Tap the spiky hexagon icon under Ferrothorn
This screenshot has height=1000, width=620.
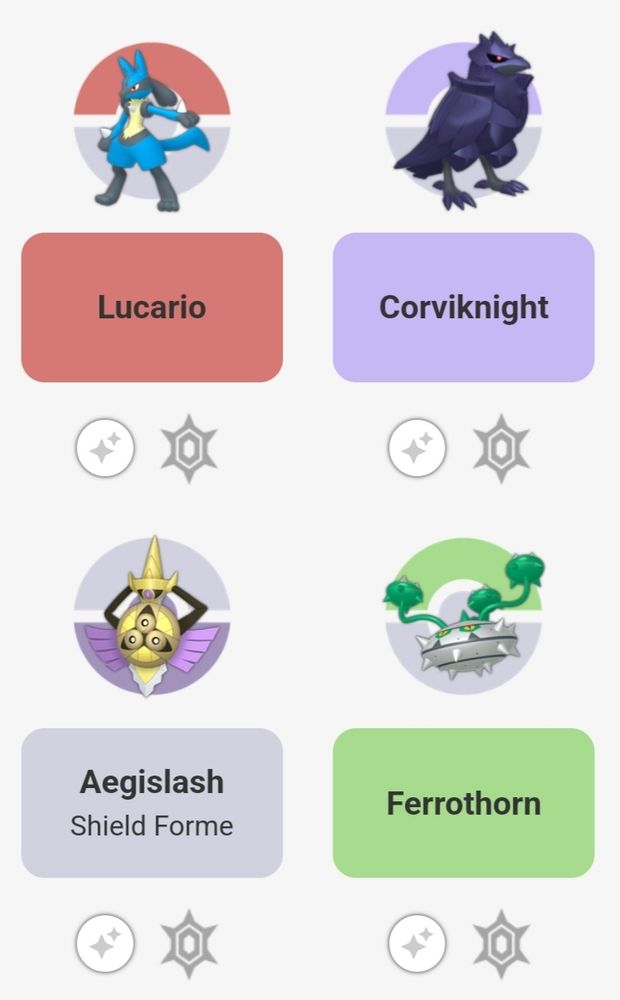[x=501, y=943]
